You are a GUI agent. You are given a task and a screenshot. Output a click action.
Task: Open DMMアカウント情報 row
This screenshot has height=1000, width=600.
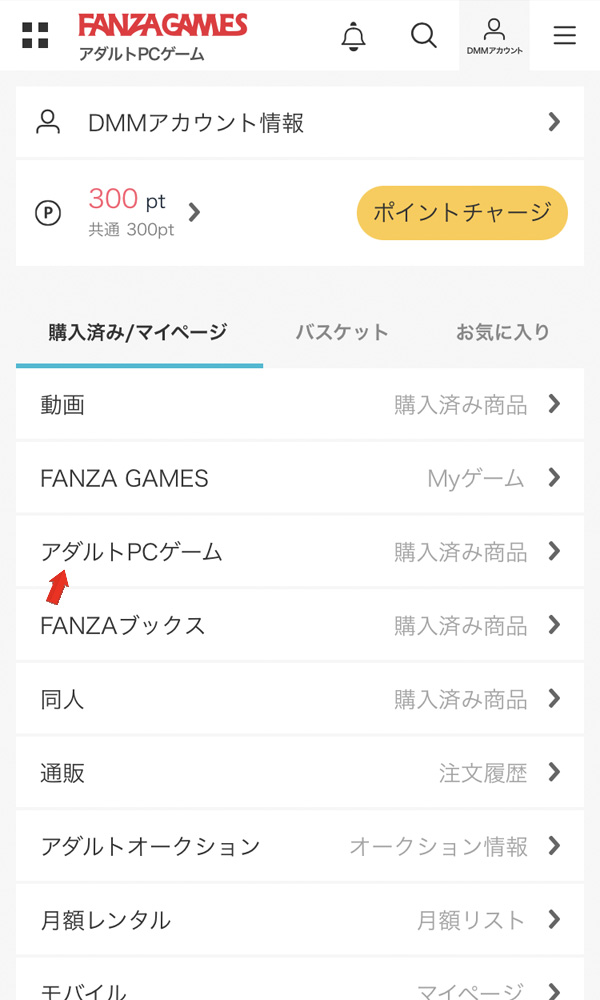pos(300,123)
